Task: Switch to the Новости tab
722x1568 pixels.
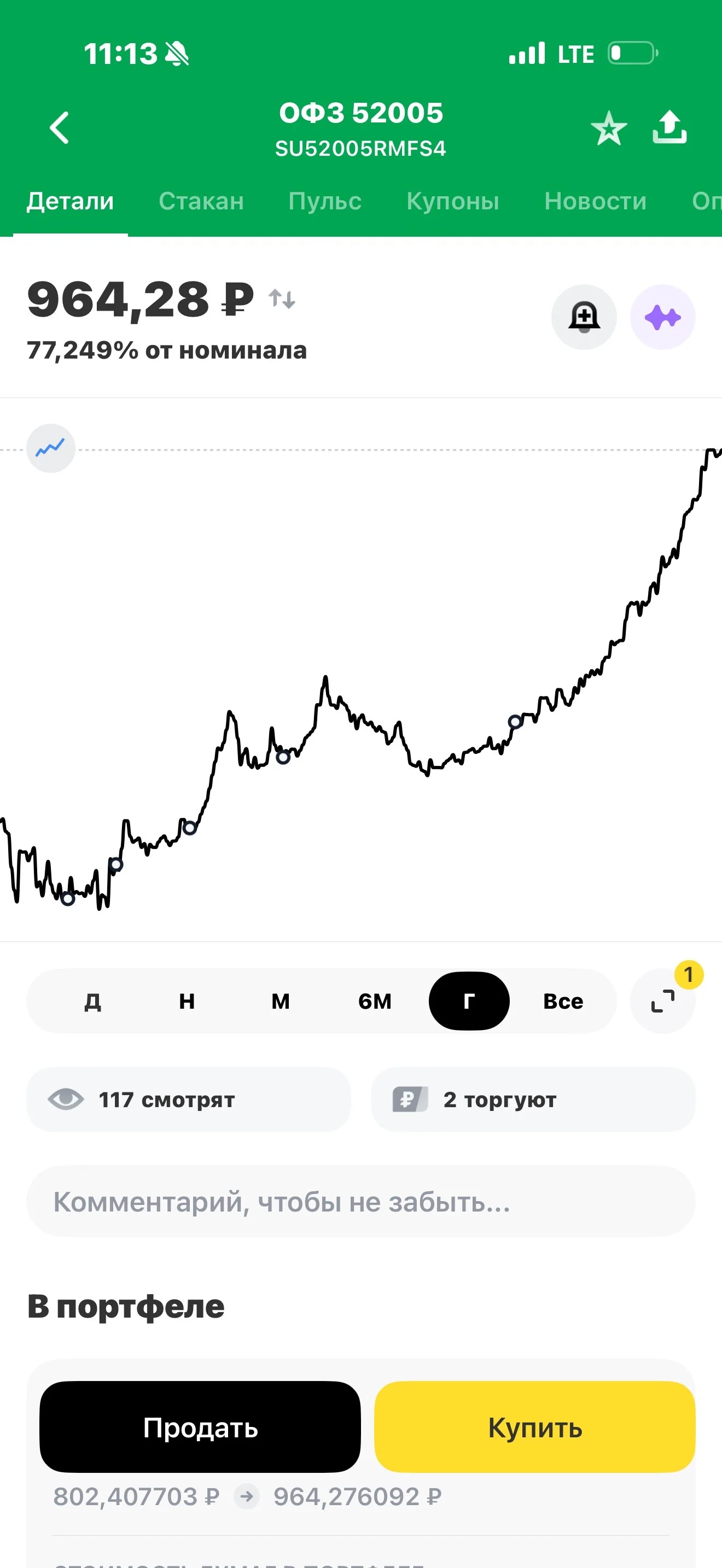Action: click(595, 201)
